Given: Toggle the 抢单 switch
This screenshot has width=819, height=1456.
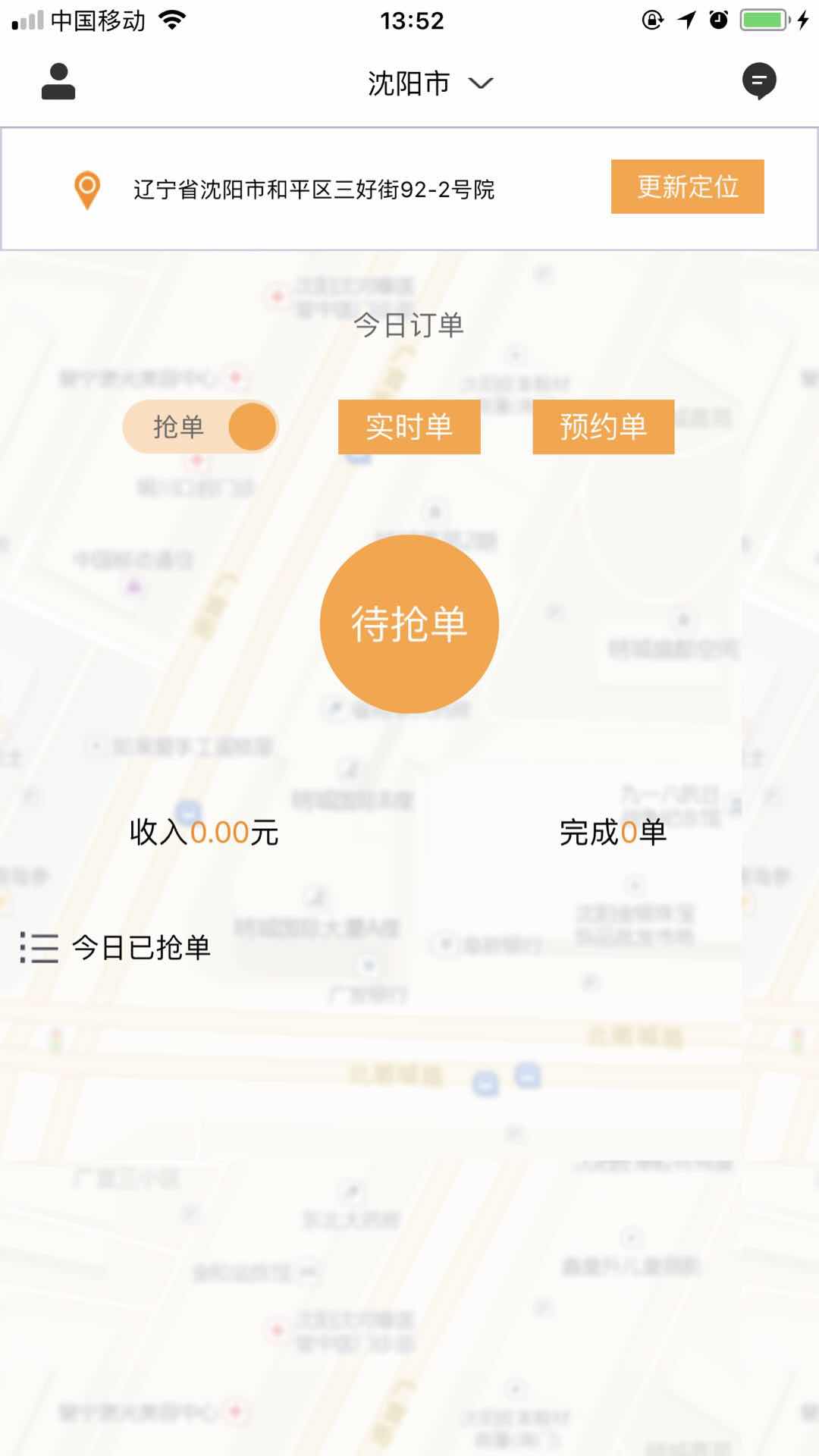Looking at the screenshot, I should (x=201, y=427).
